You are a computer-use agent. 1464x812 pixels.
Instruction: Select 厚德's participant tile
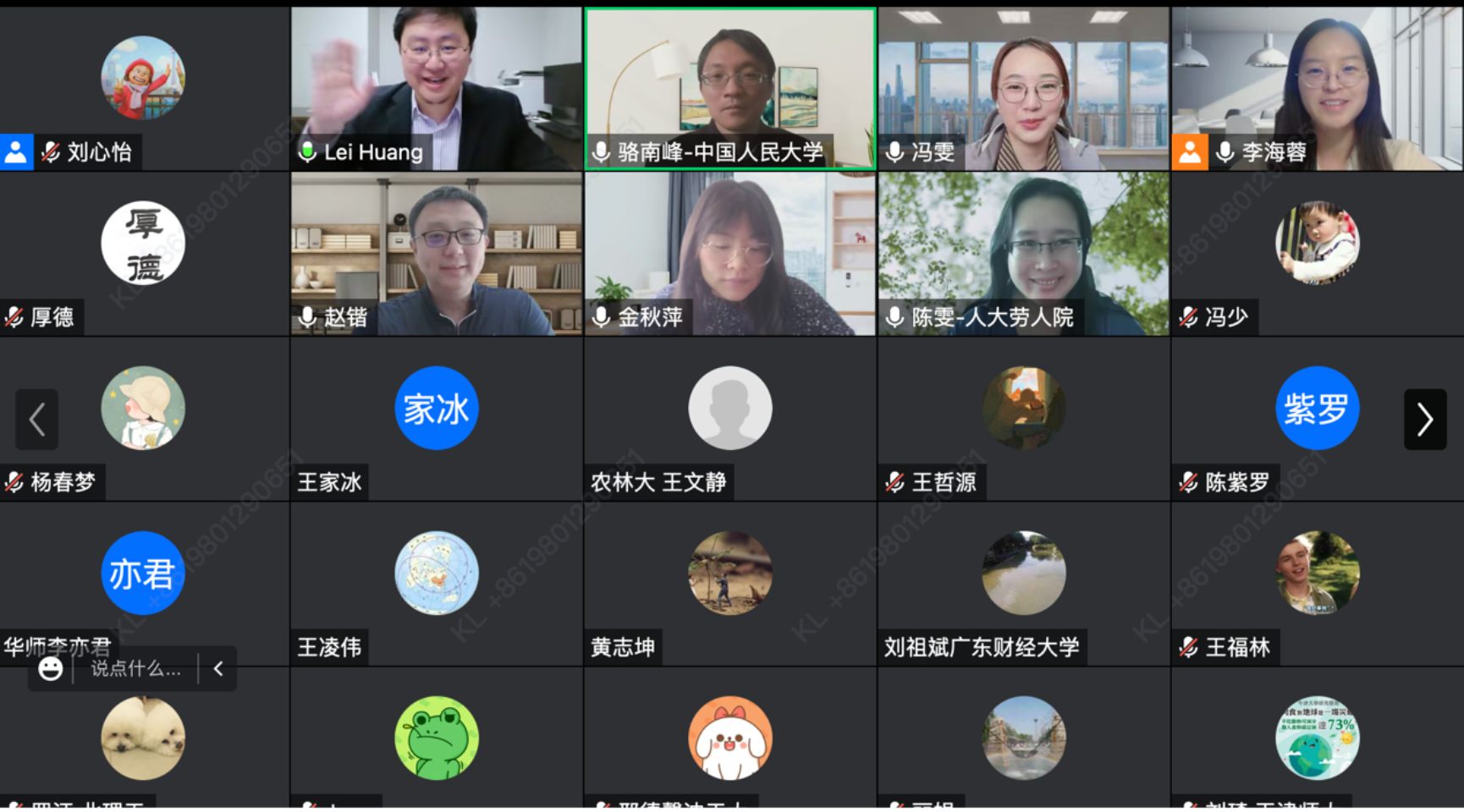[x=143, y=254]
